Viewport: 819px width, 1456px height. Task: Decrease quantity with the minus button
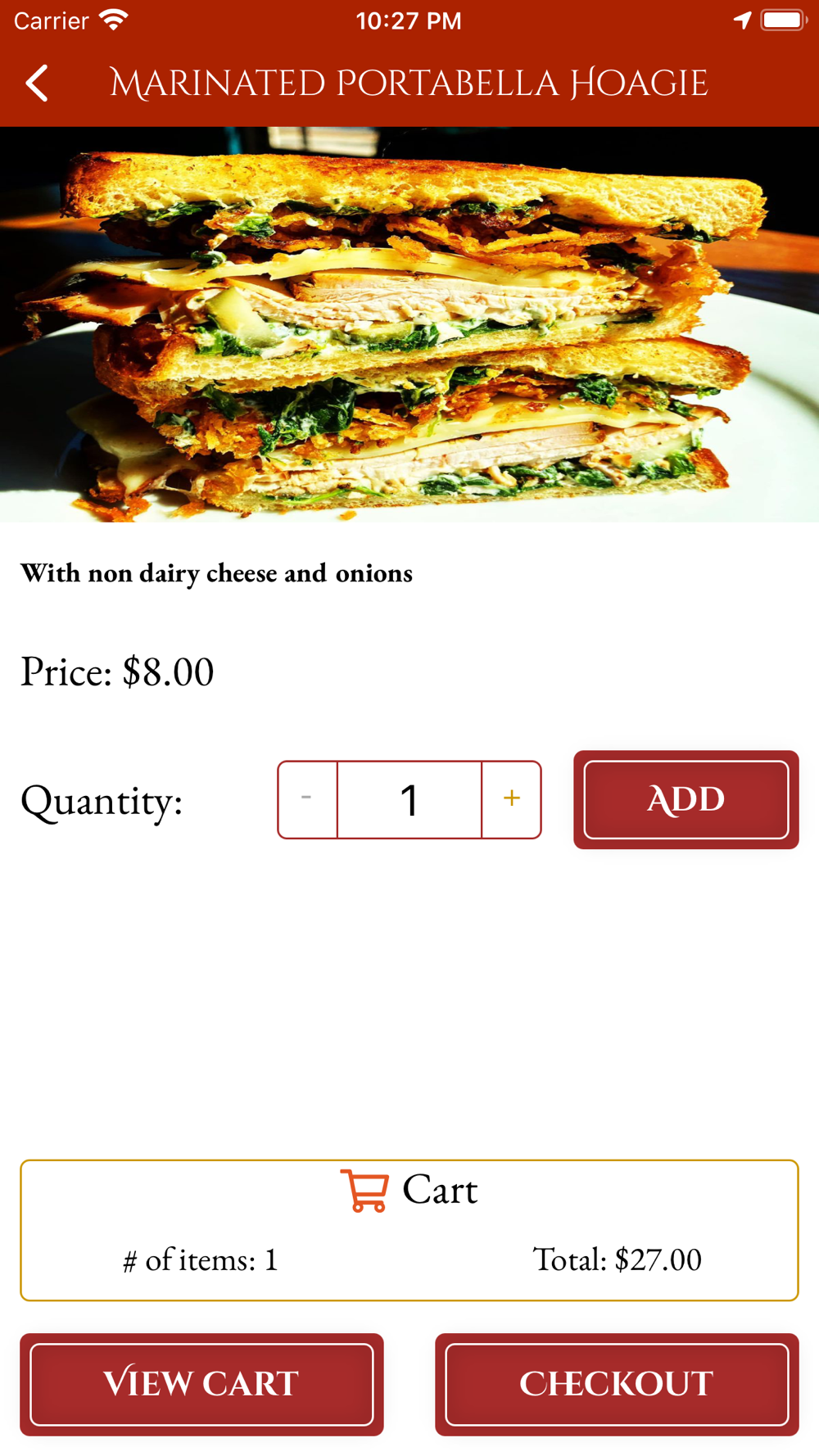[x=307, y=799]
